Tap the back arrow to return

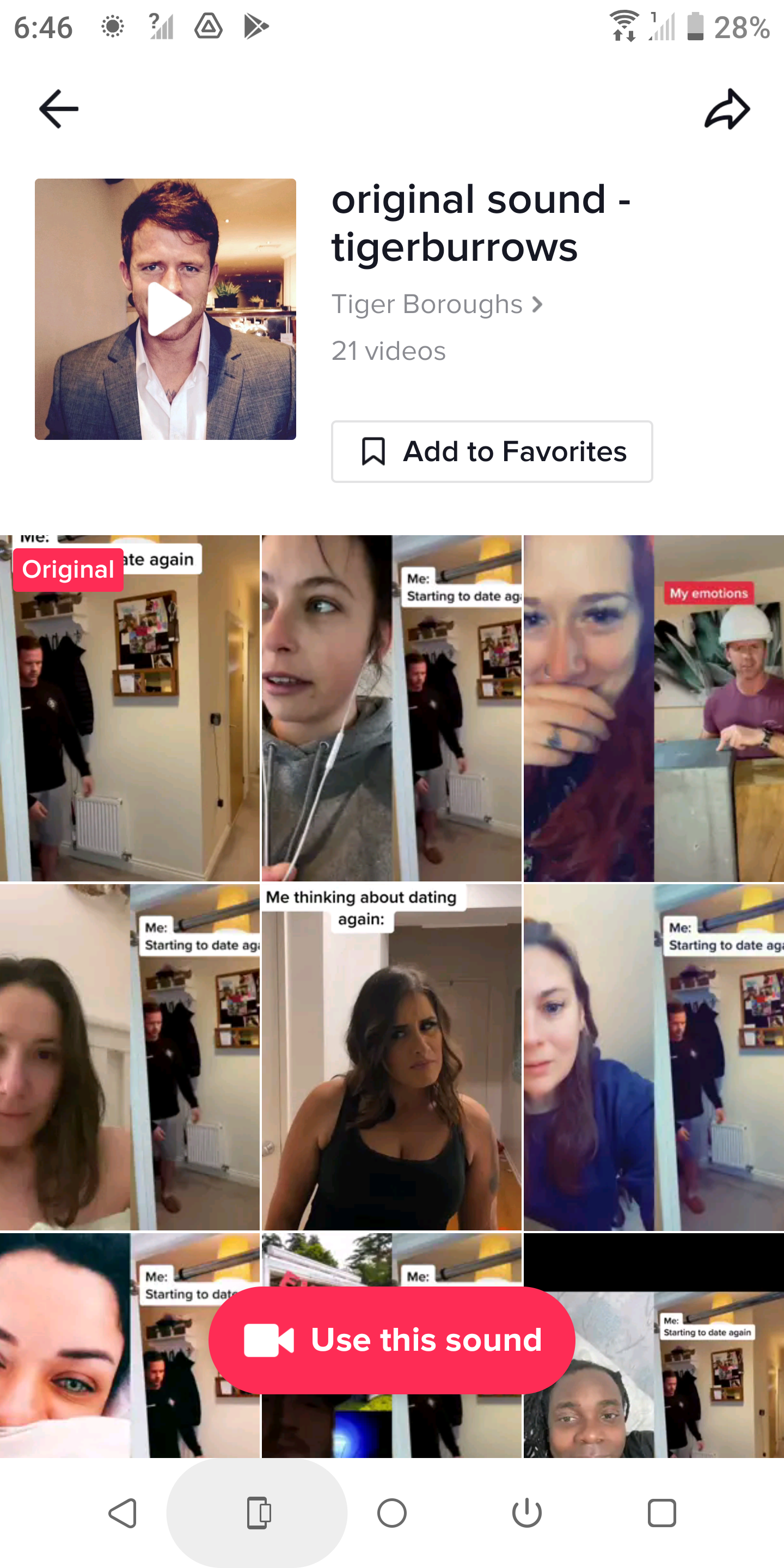(x=58, y=108)
